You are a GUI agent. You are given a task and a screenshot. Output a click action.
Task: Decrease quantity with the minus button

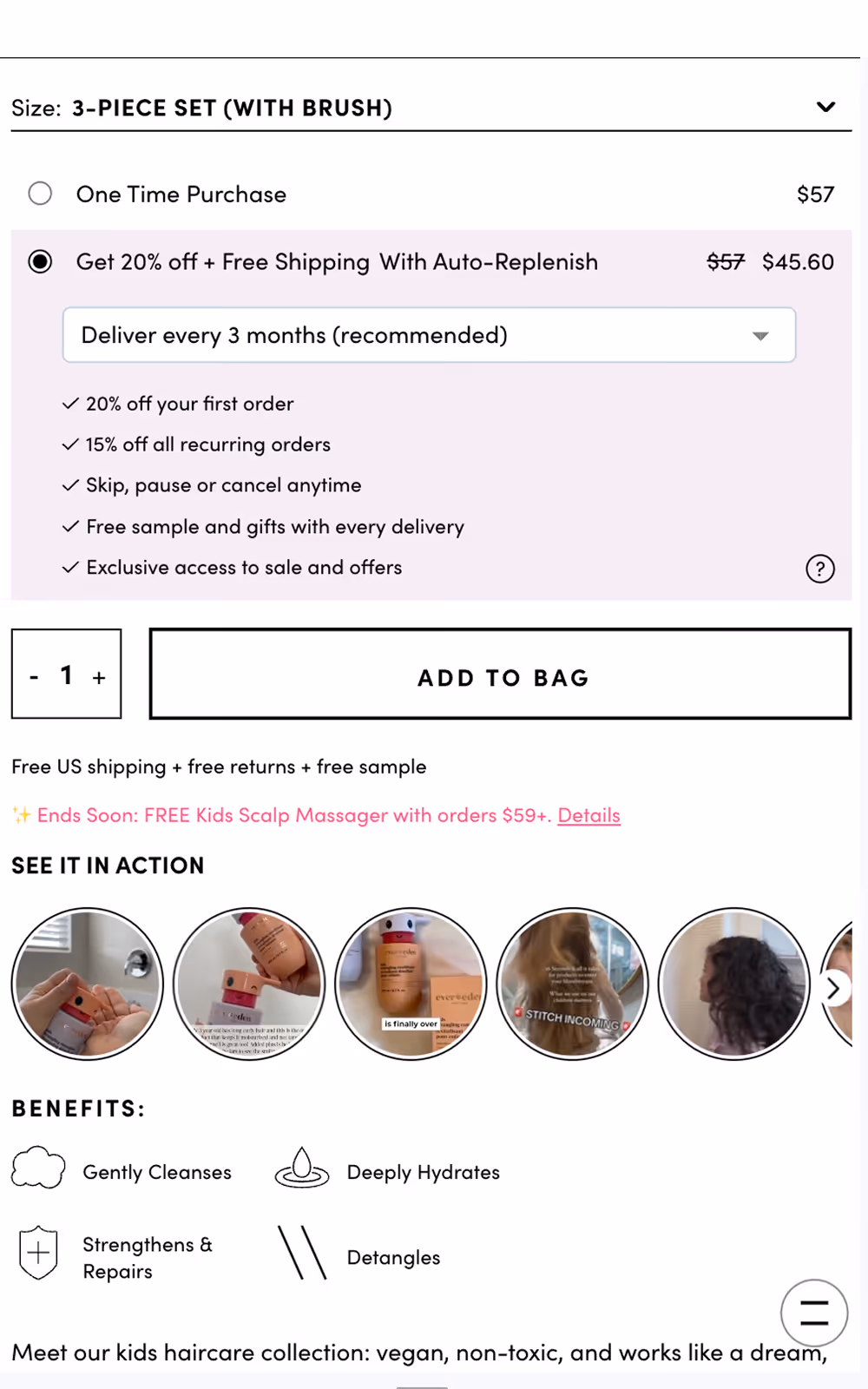[x=34, y=676]
